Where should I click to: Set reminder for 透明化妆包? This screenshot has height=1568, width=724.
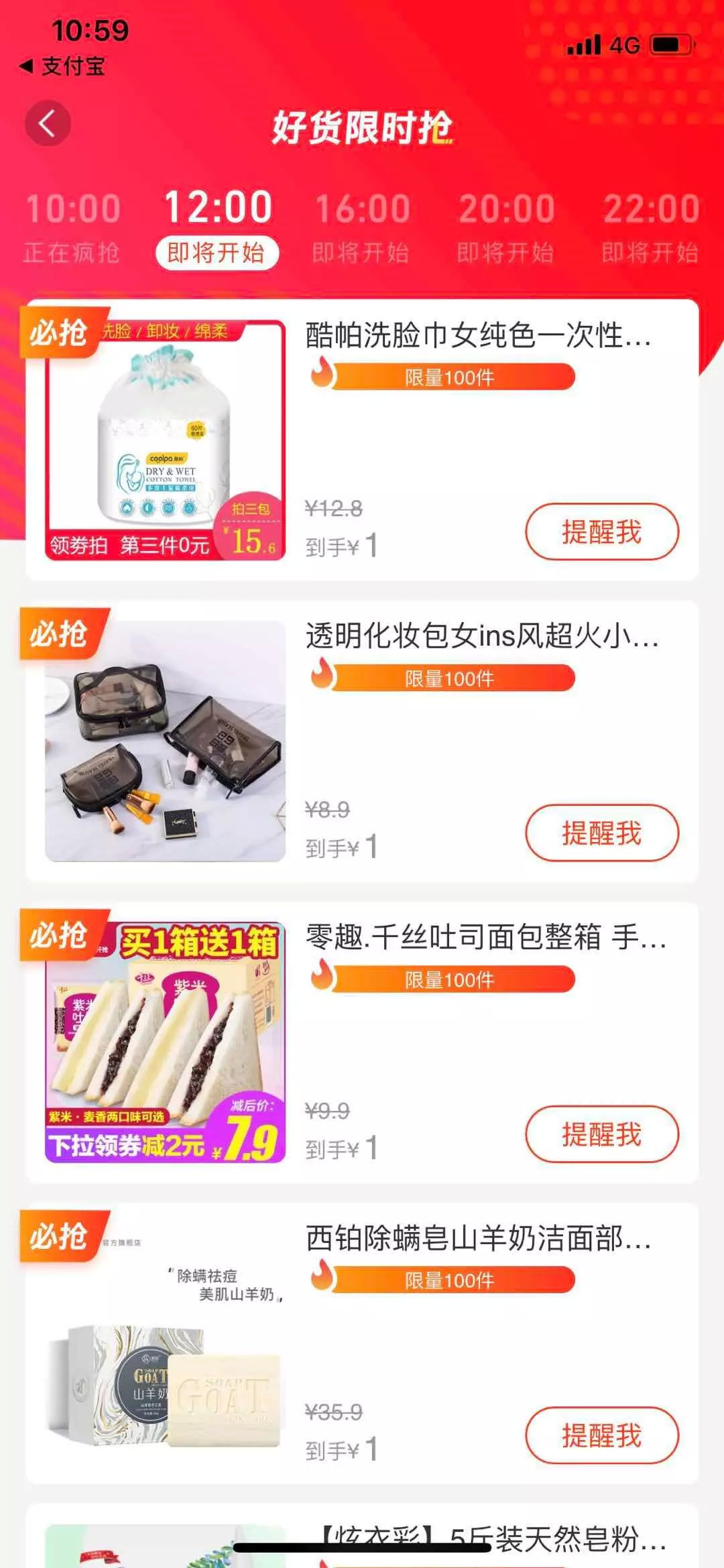(x=601, y=833)
